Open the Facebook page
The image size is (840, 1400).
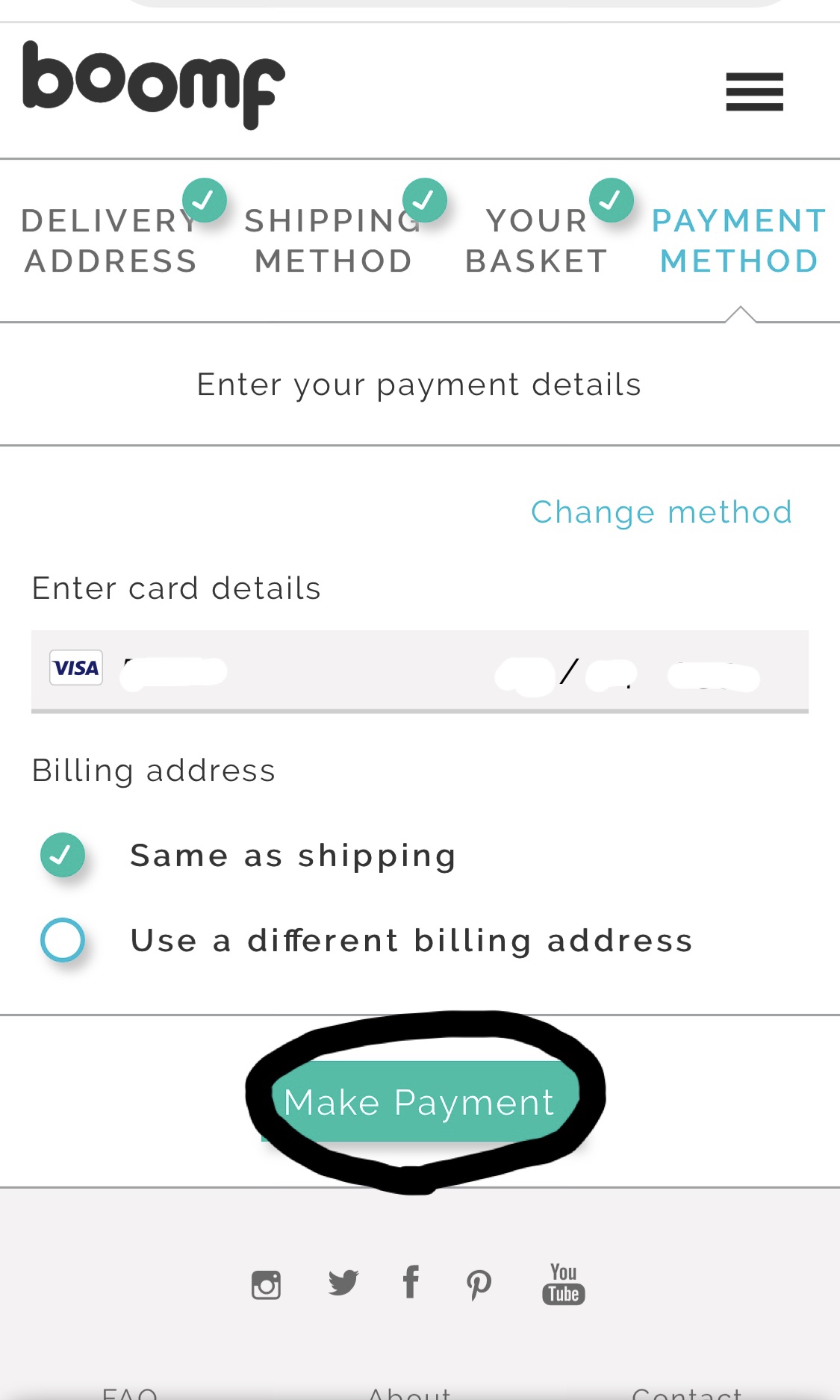point(411,1283)
